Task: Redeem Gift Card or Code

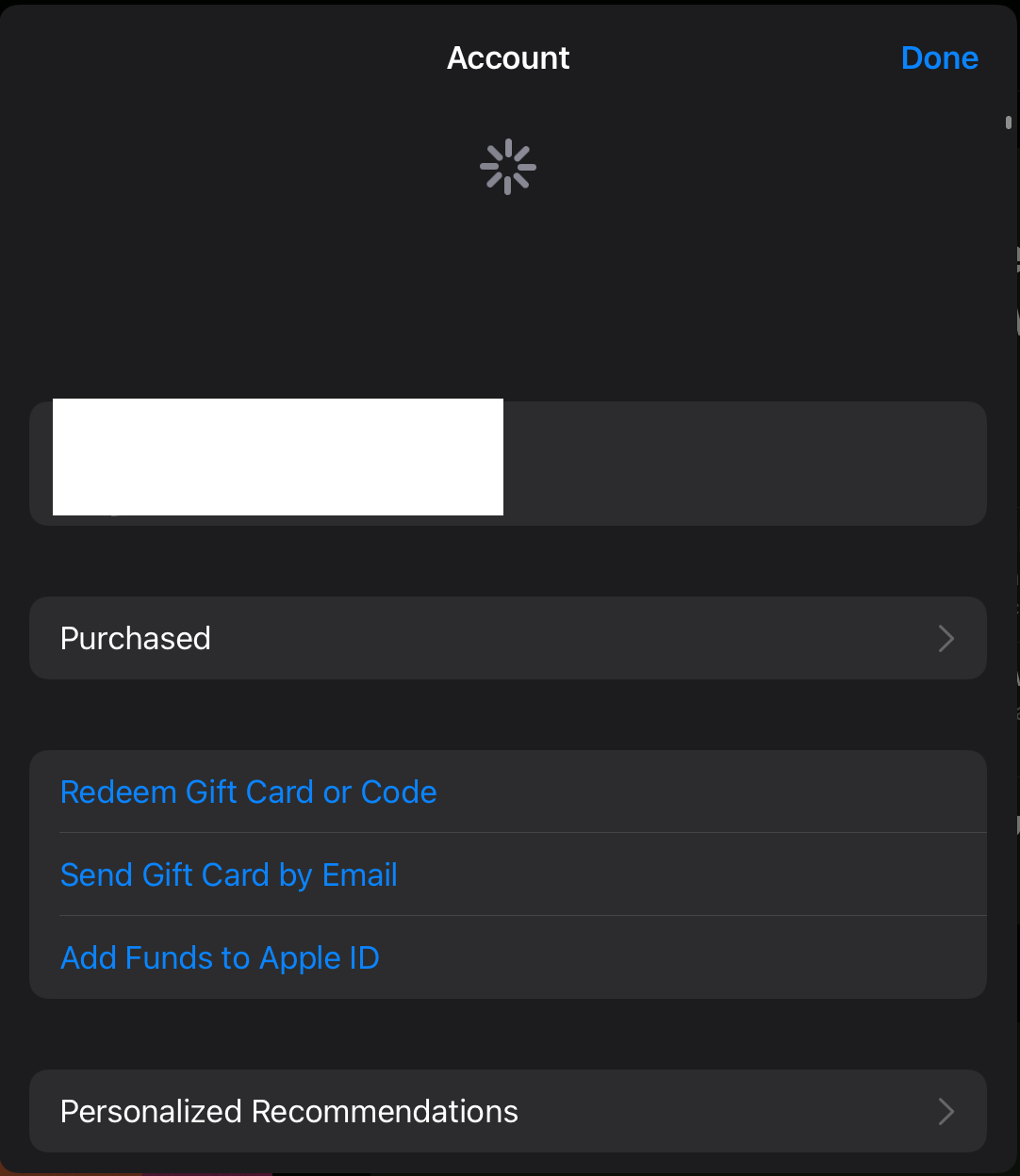Action: pos(249,792)
